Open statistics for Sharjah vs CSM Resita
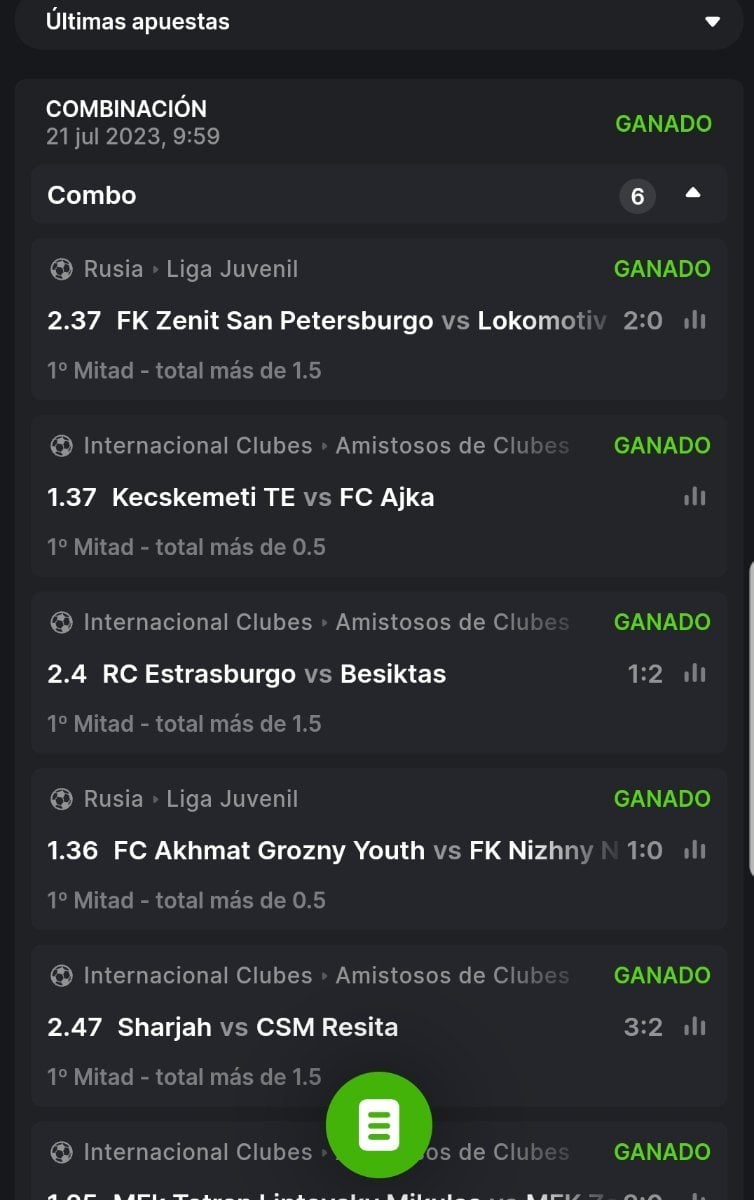 click(695, 1027)
